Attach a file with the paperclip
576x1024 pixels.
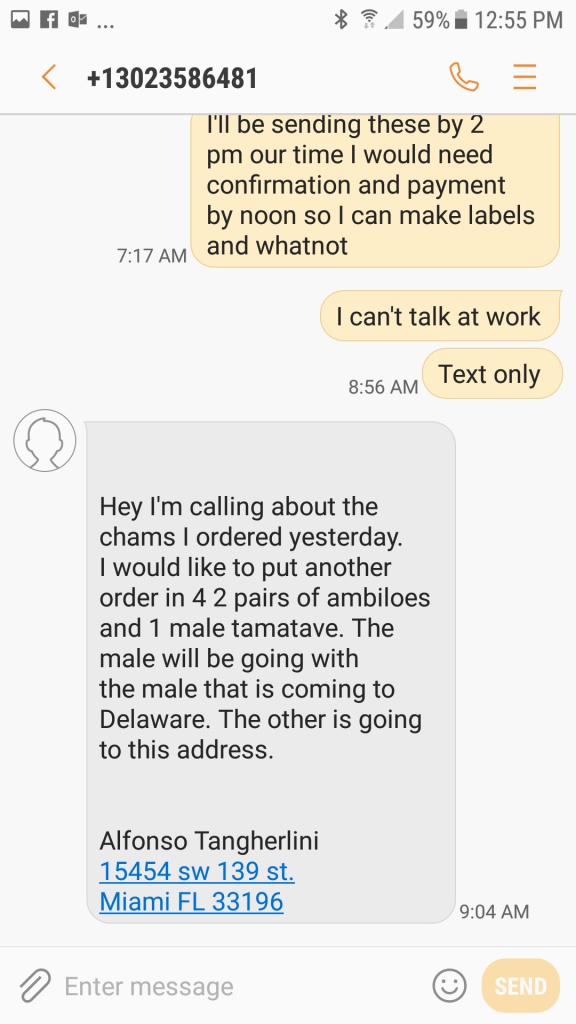click(35, 985)
